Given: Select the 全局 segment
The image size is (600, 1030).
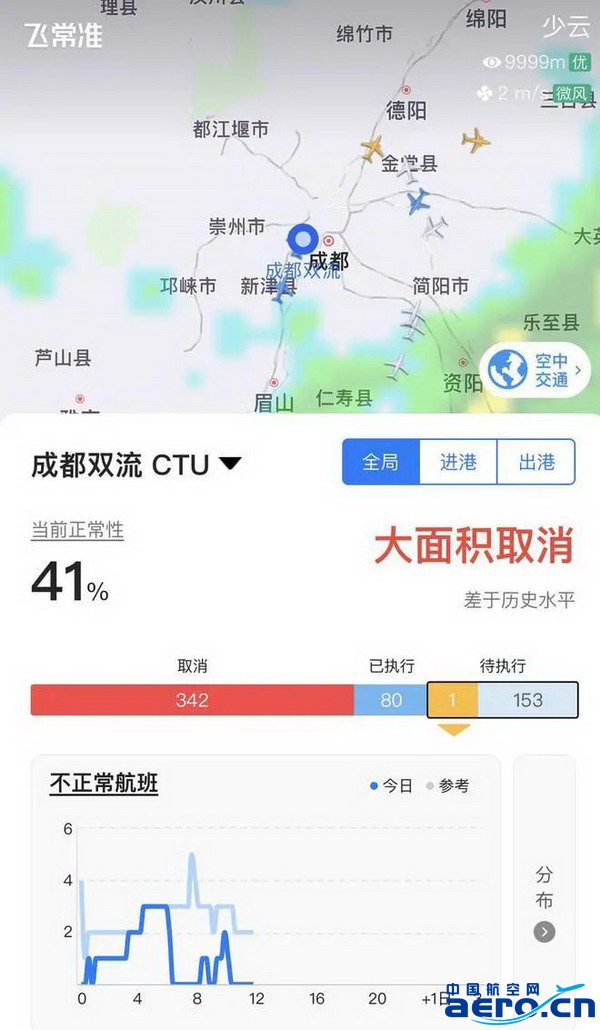Looking at the screenshot, I should pyautogui.click(x=381, y=462).
